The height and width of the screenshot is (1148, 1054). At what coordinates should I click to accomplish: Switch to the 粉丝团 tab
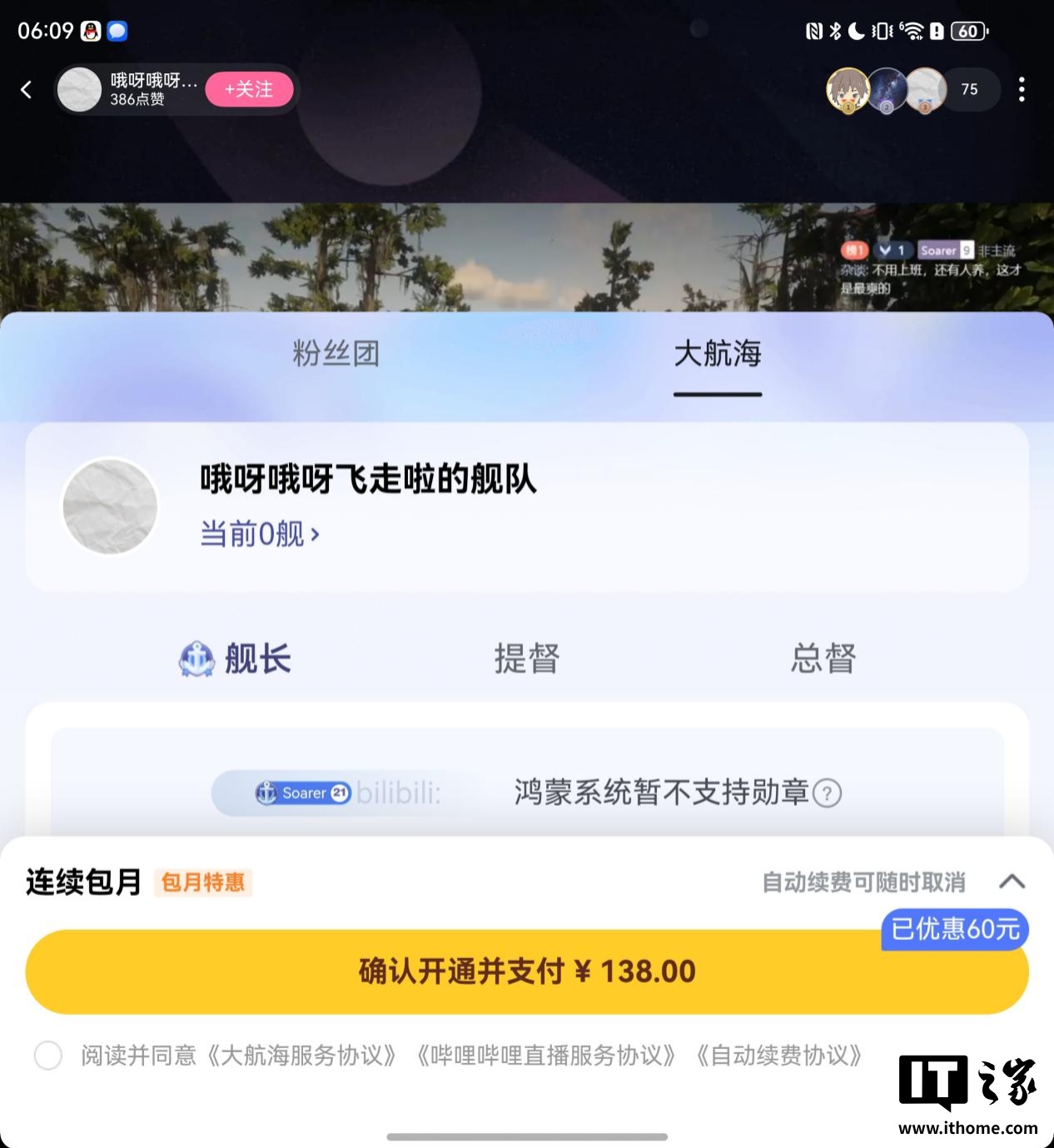pyautogui.click(x=336, y=354)
